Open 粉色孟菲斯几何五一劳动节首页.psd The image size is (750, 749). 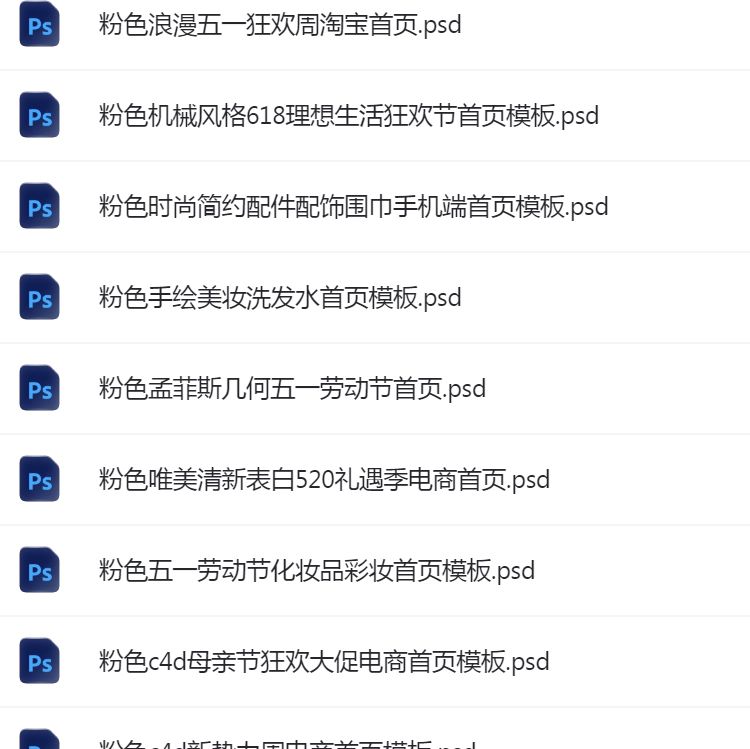tap(292, 389)
